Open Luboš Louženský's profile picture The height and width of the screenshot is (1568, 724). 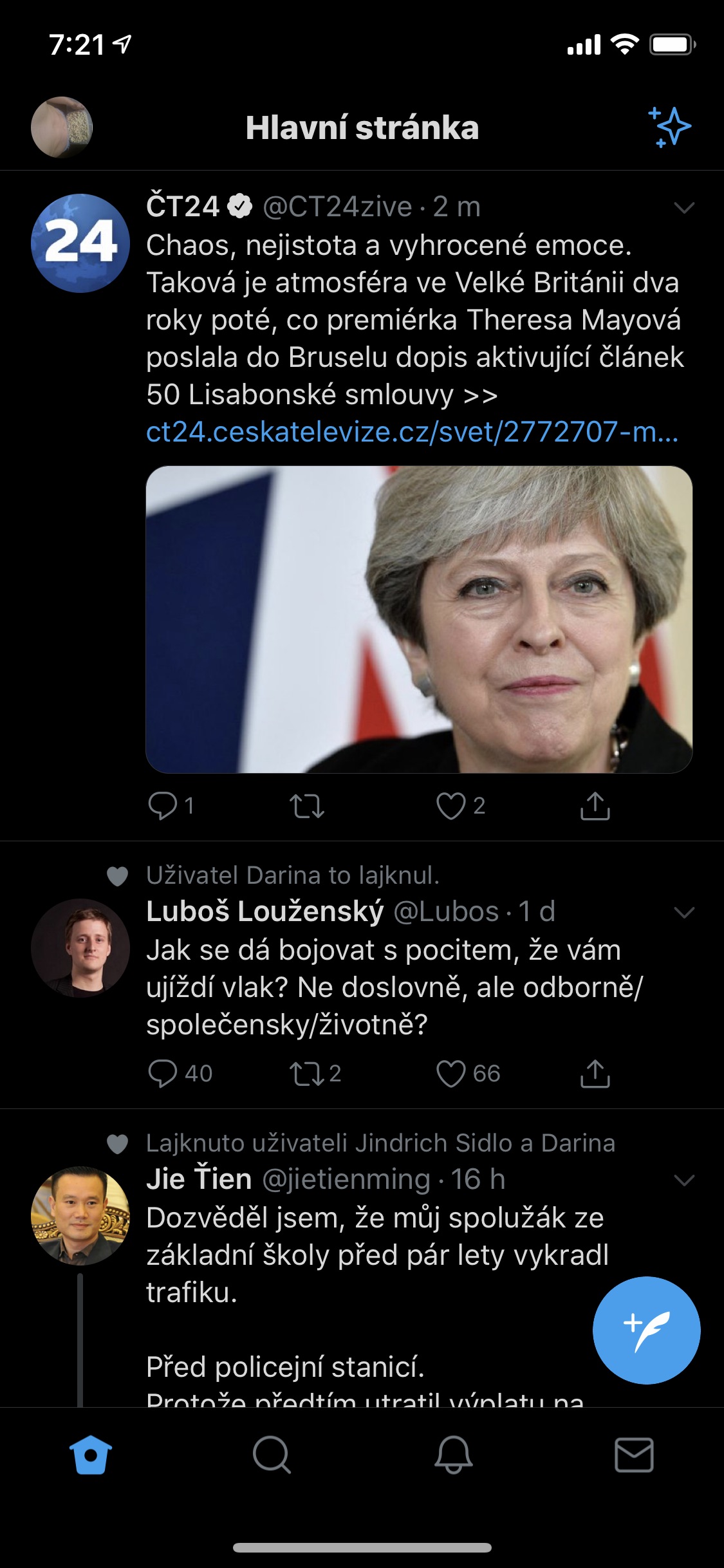pyautogui.click(x=80, y=948)
